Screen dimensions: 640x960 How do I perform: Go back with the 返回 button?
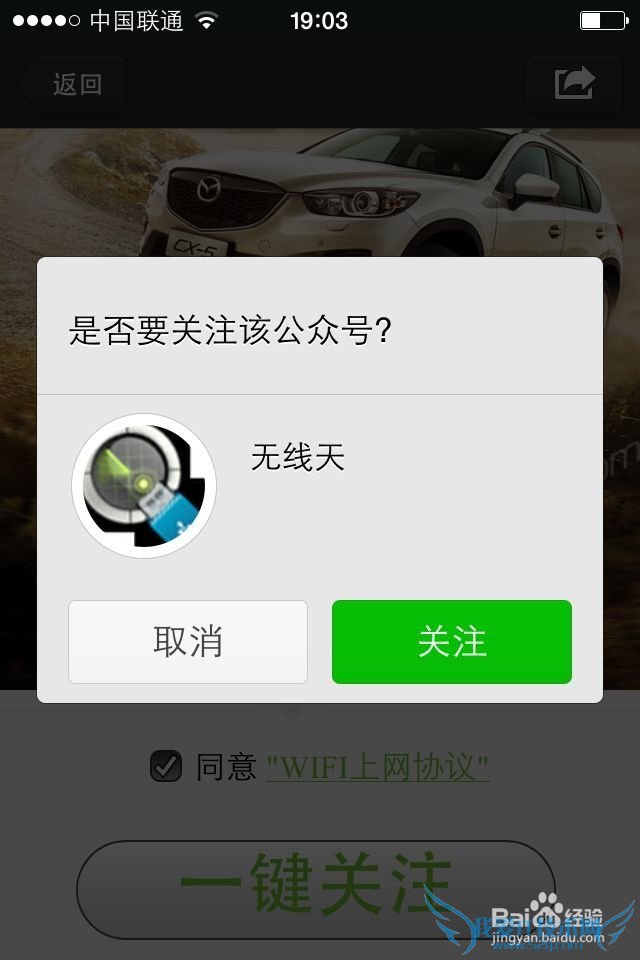[x=76, y=84]
